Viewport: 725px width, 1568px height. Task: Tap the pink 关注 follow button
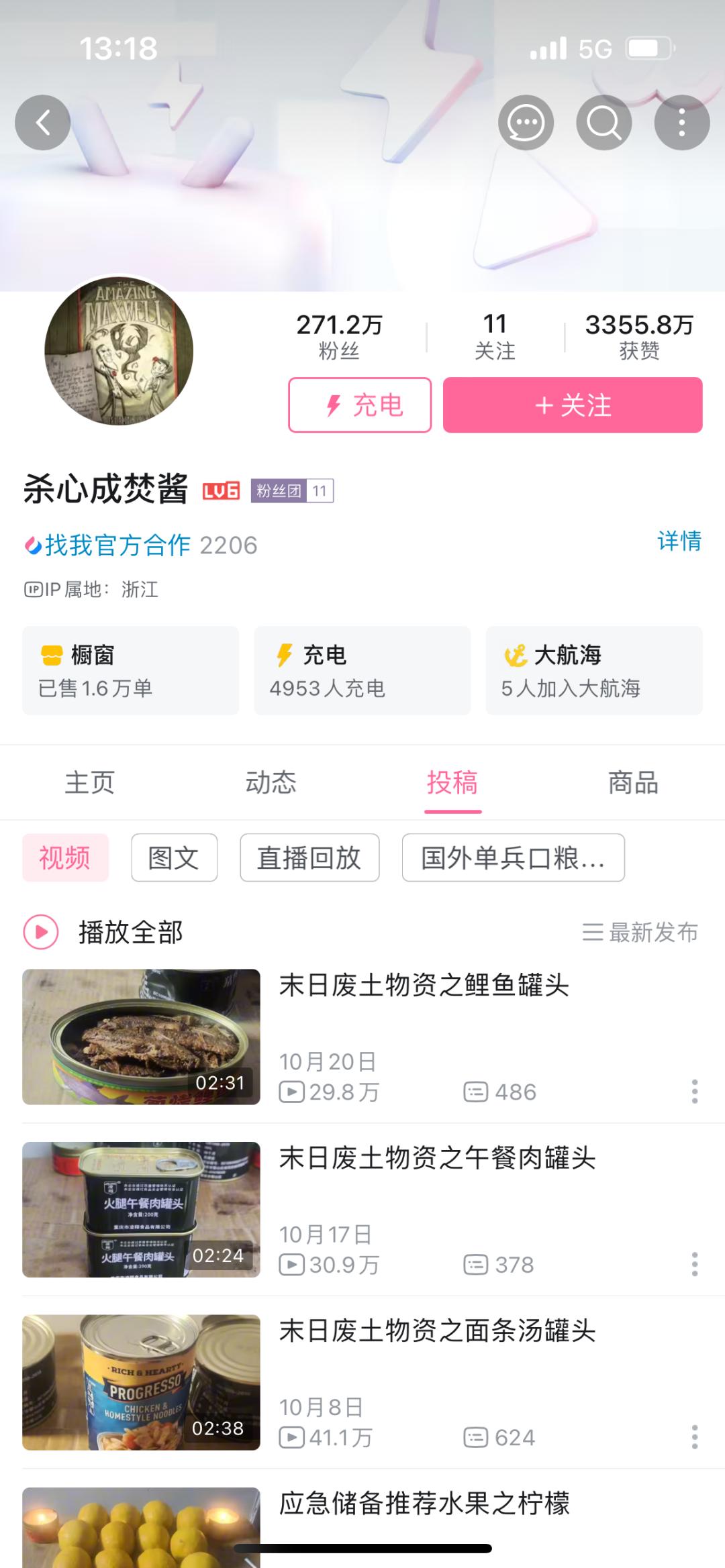[573, 405]
